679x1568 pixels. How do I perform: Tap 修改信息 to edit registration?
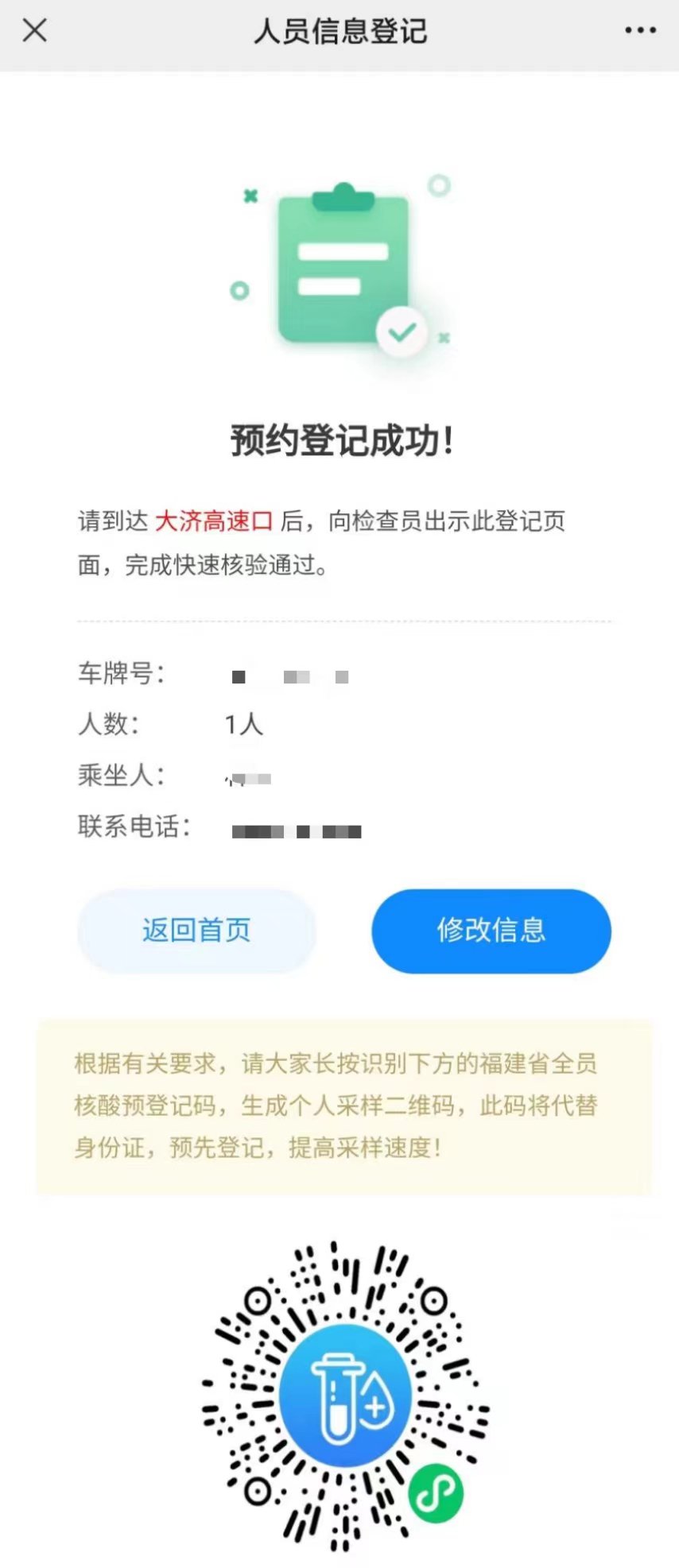point(491,930)
